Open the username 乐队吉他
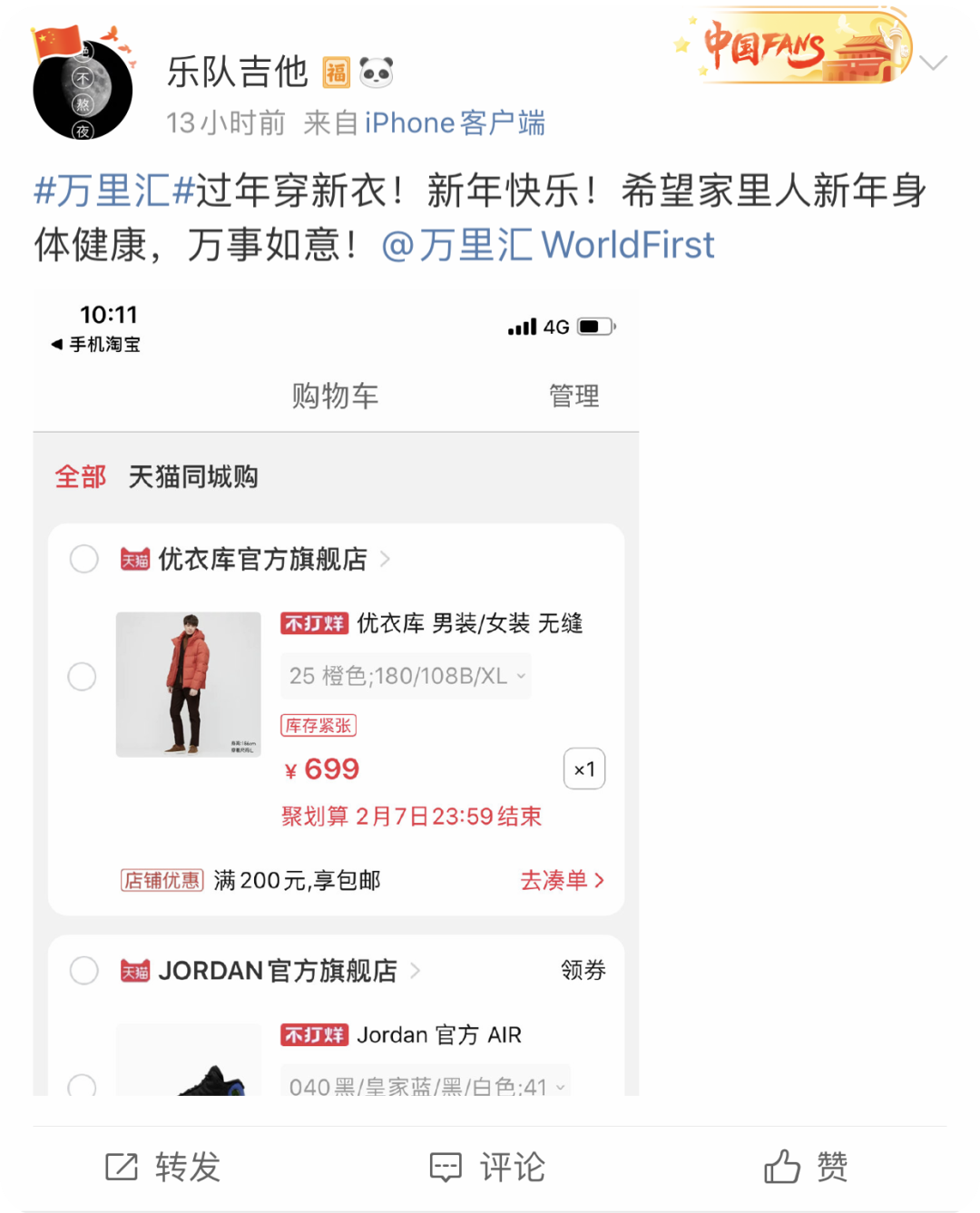Screen dimensions: 980x1213 click(x=238, y=73)
